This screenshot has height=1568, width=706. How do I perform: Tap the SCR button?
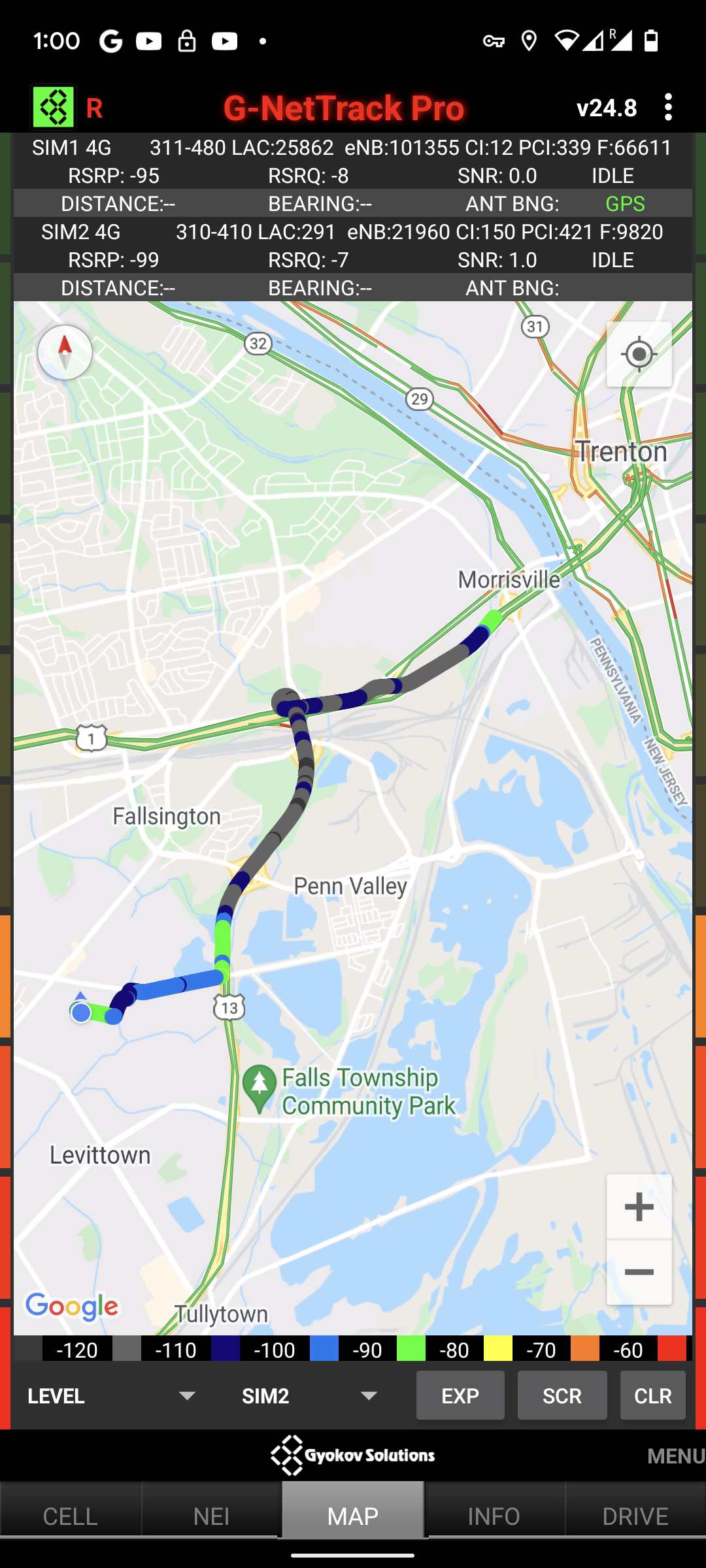click(562, 1396)
